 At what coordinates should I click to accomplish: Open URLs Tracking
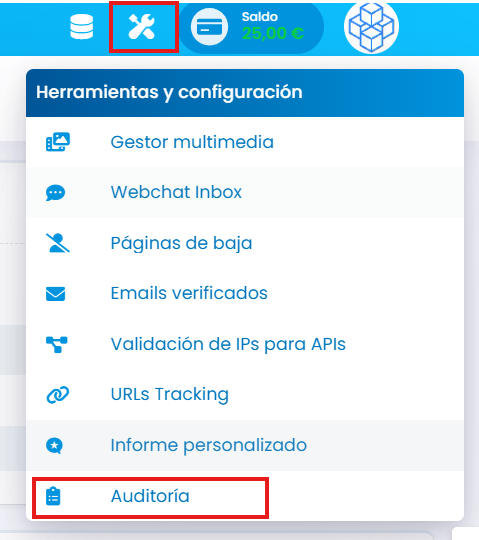pos(245,395)
